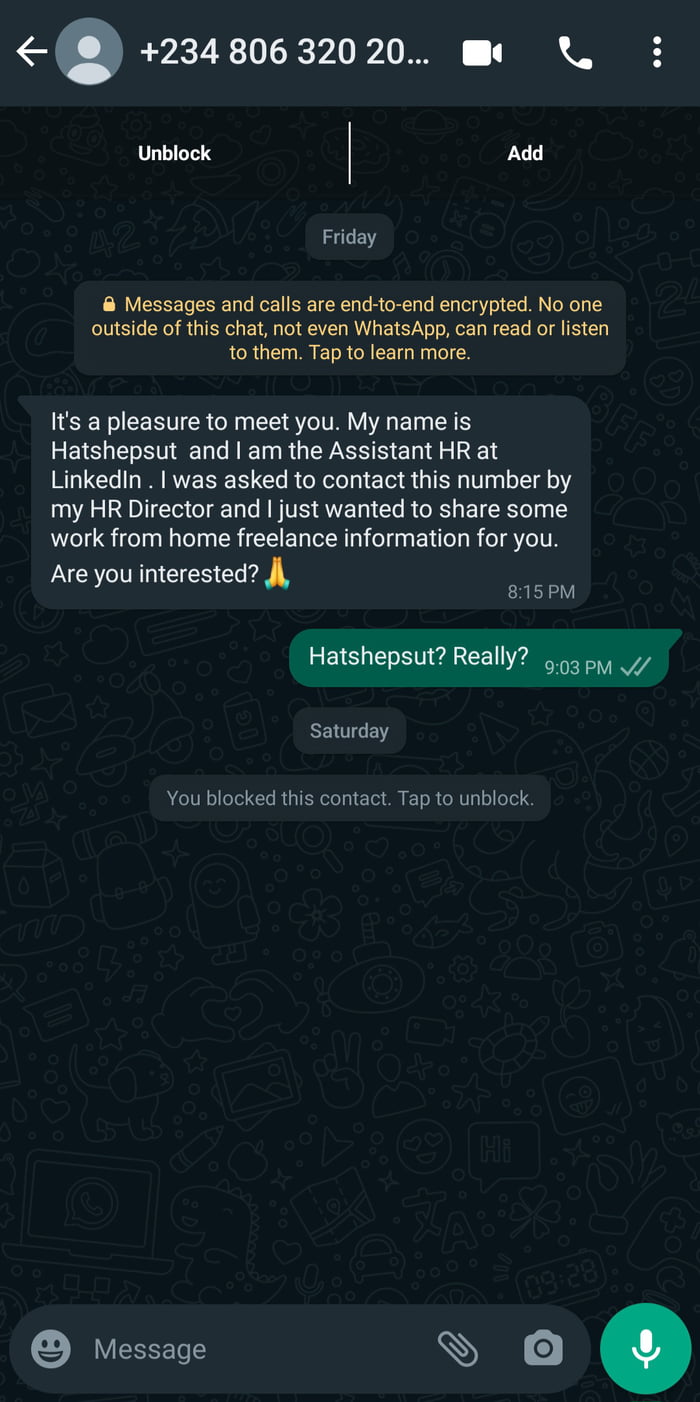Start a voice call

click(575, 53)
